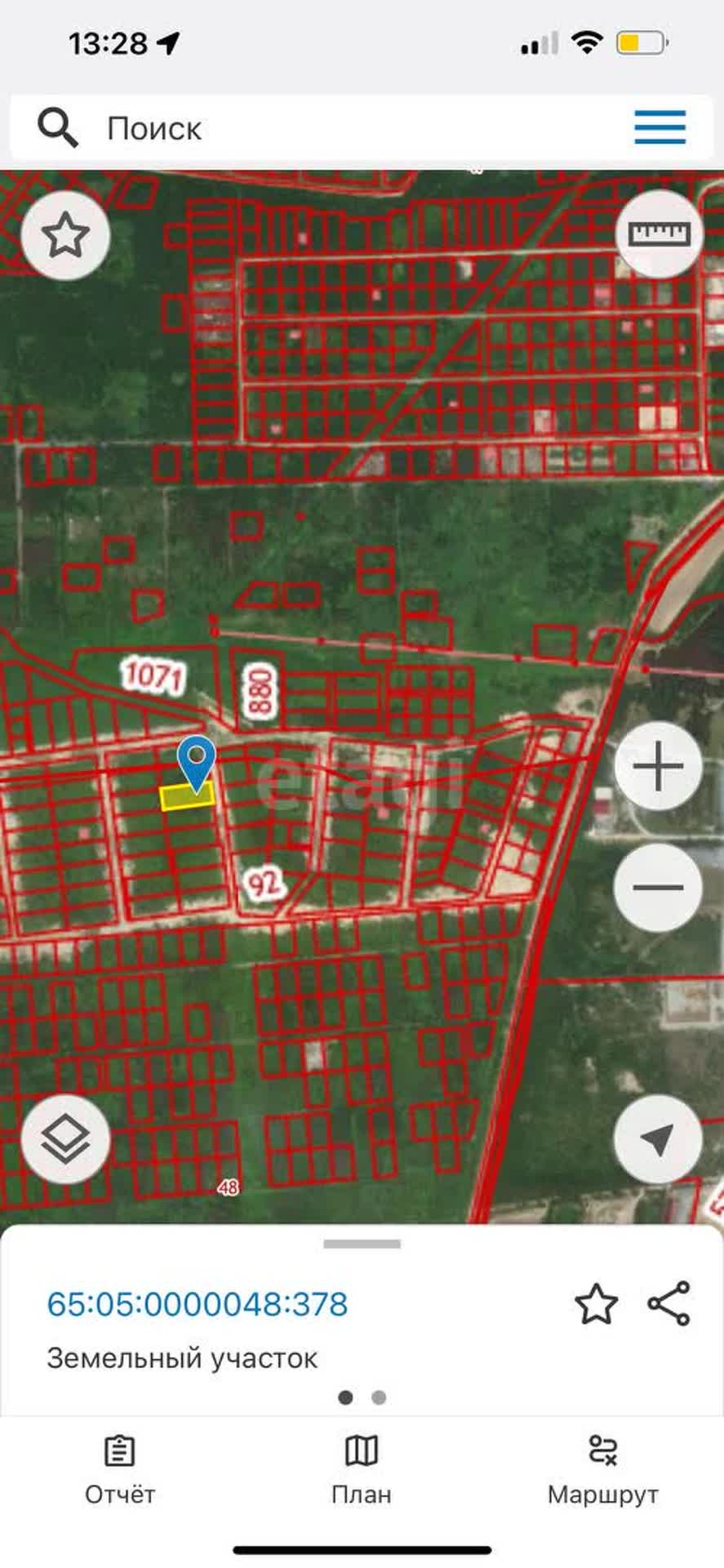Tap the share icon for the parcel
Screen dimensions: 724x1568
click(668, 1305)
